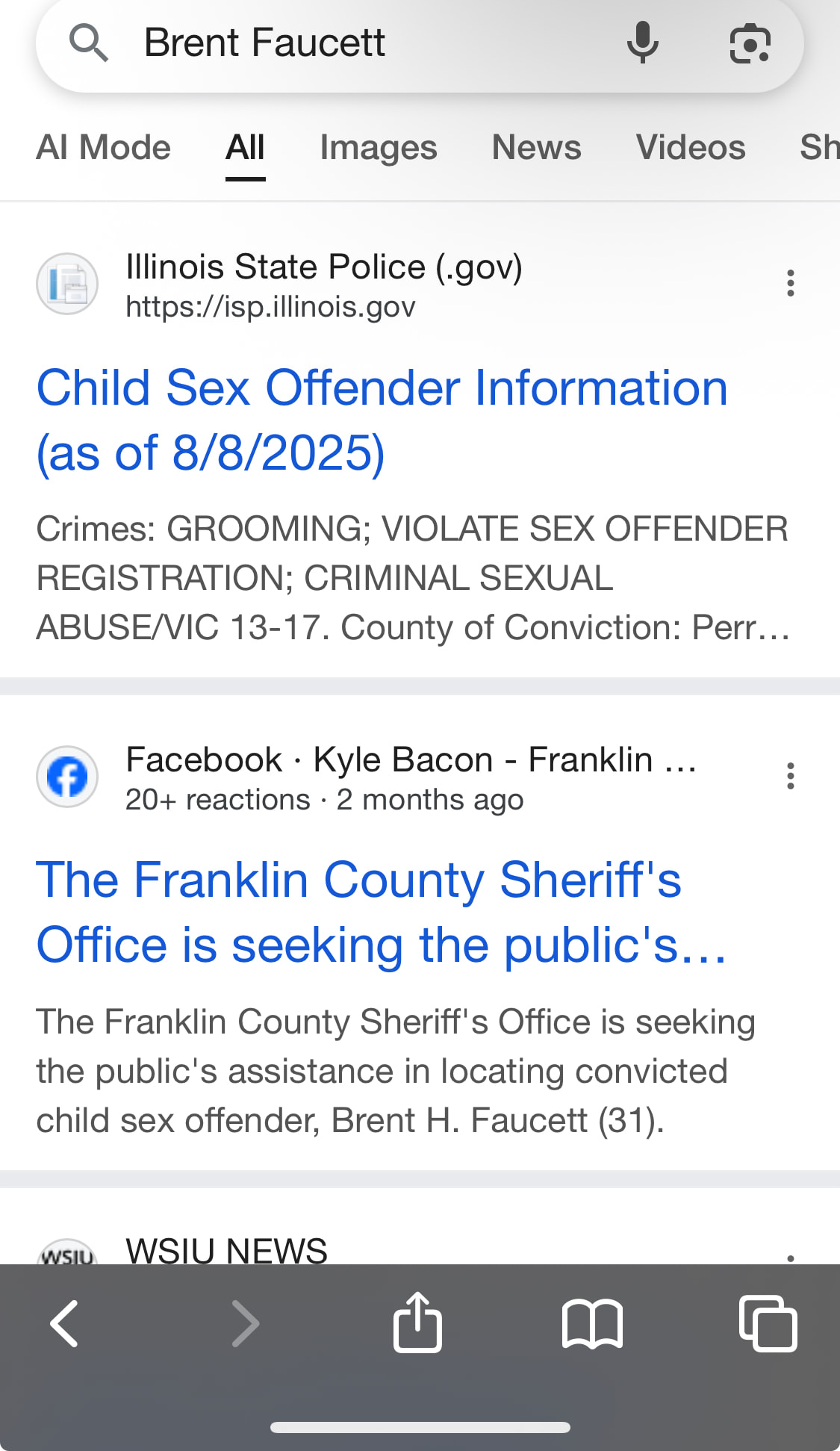Go back to the previous page

tap(64, 1323)
